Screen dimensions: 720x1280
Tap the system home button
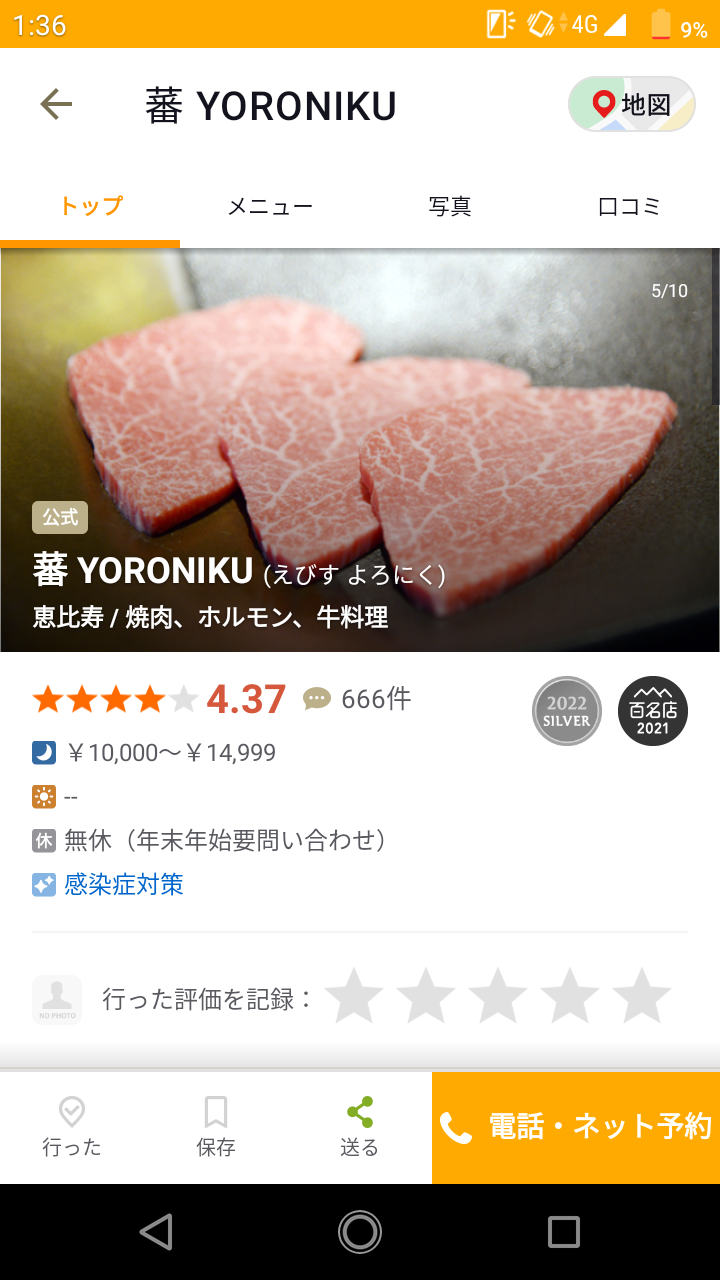coord(360,1232)
